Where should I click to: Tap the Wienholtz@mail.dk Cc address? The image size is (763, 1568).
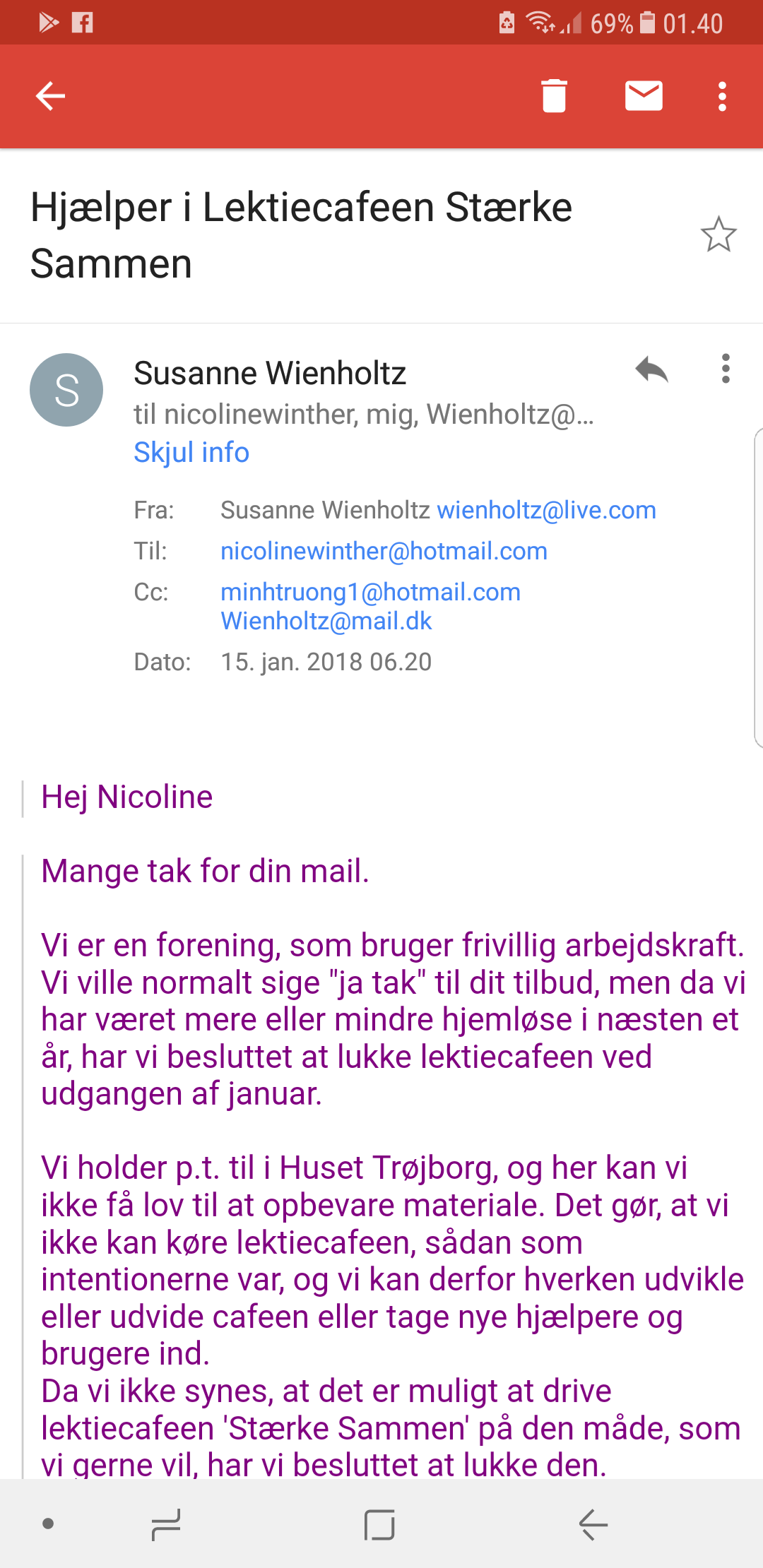pos(326,621)
